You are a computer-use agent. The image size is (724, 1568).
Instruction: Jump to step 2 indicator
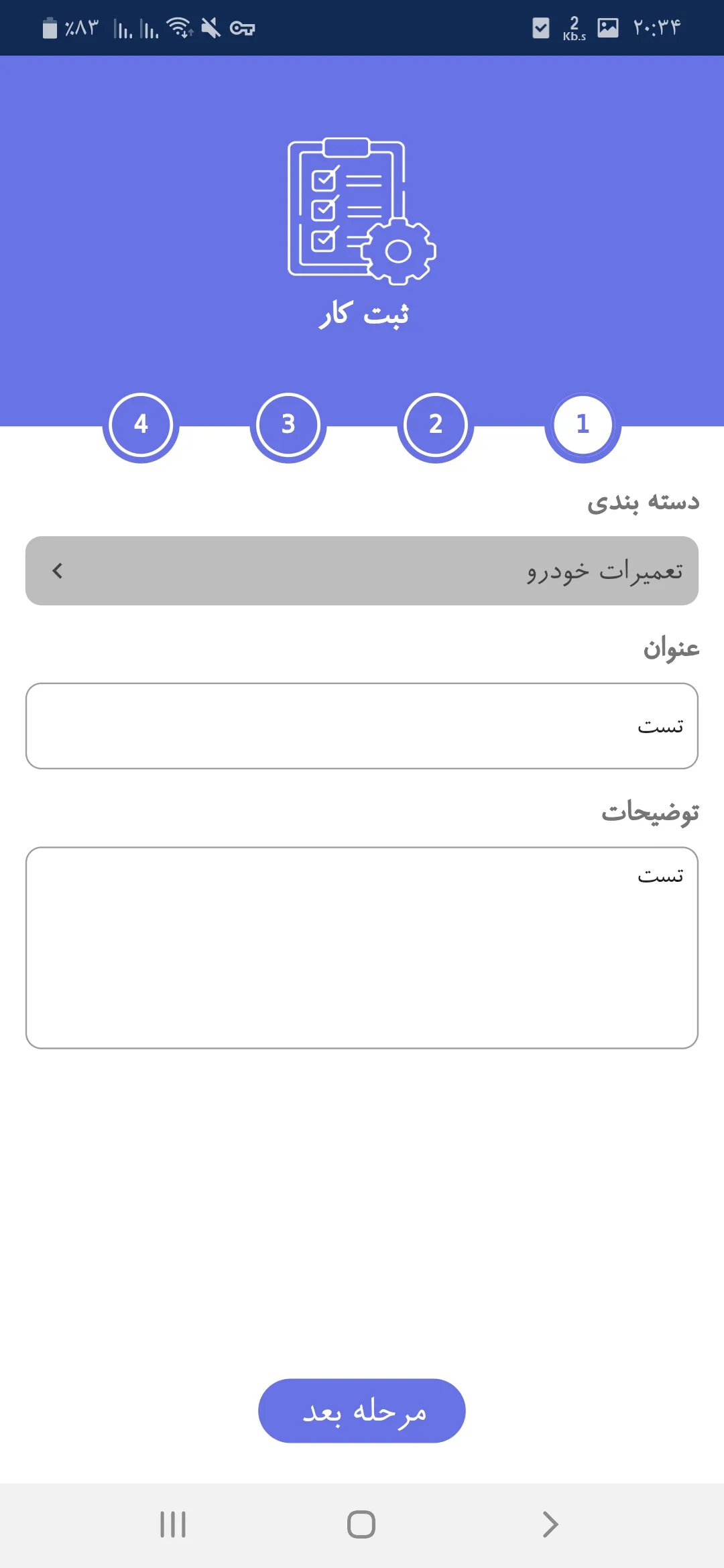436,424
